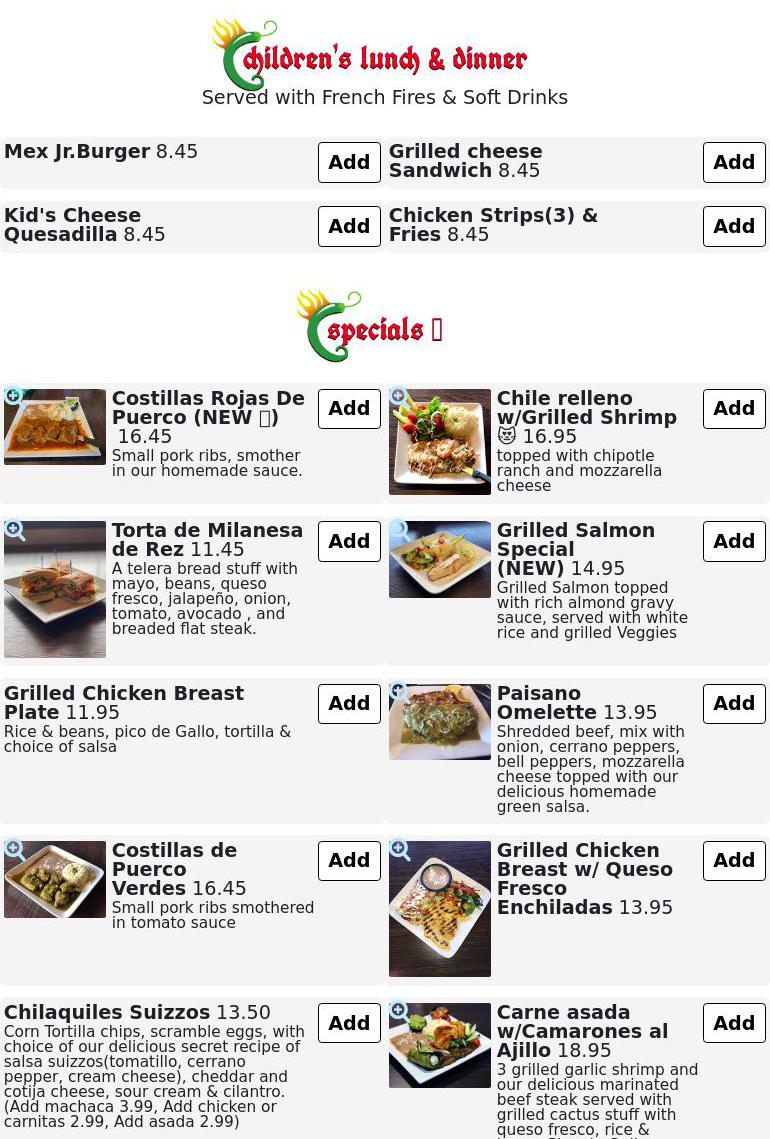770x1139 pixels.
Task: Add Grilled Chicken Breast Plate
Action: coord(349,703)
